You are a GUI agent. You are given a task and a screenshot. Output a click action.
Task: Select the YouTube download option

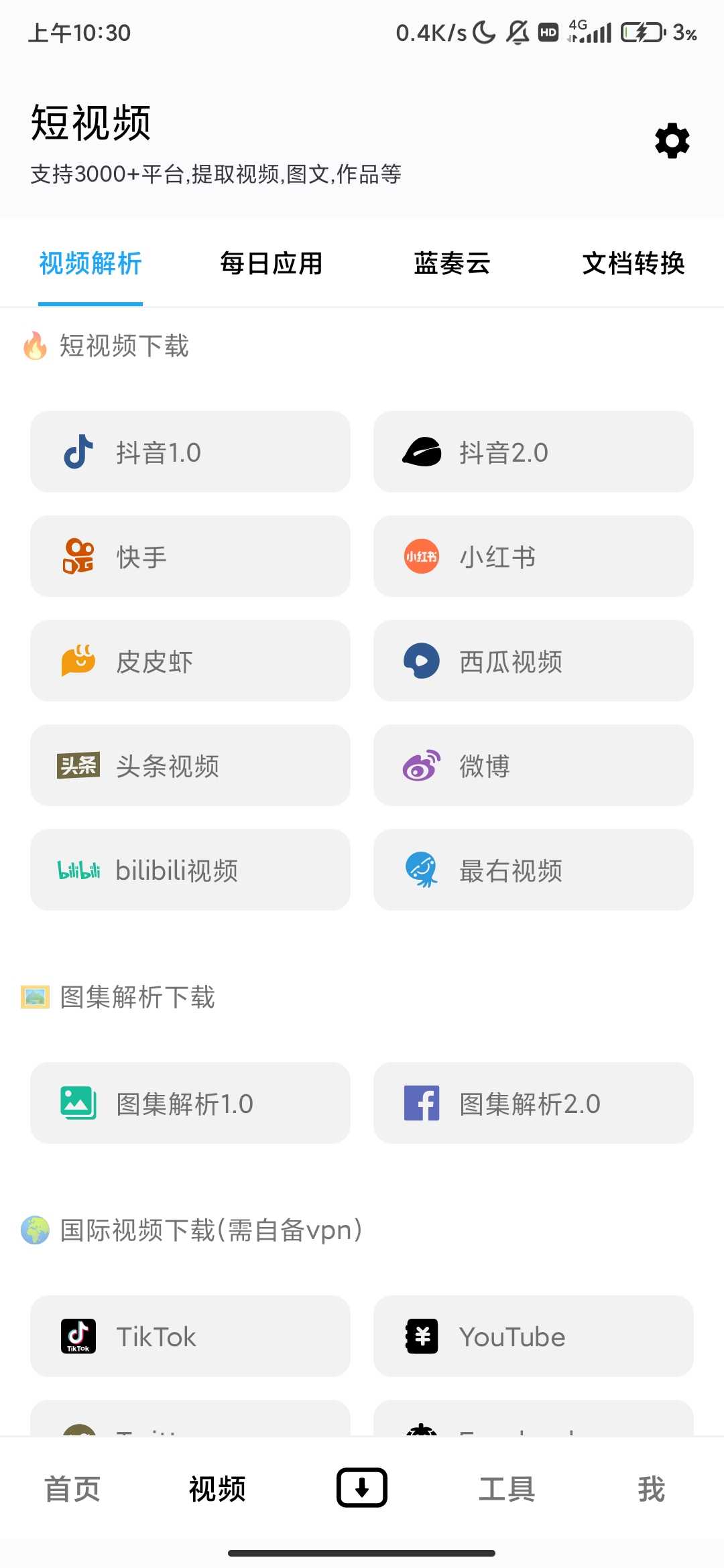(x=534, y=1337)
